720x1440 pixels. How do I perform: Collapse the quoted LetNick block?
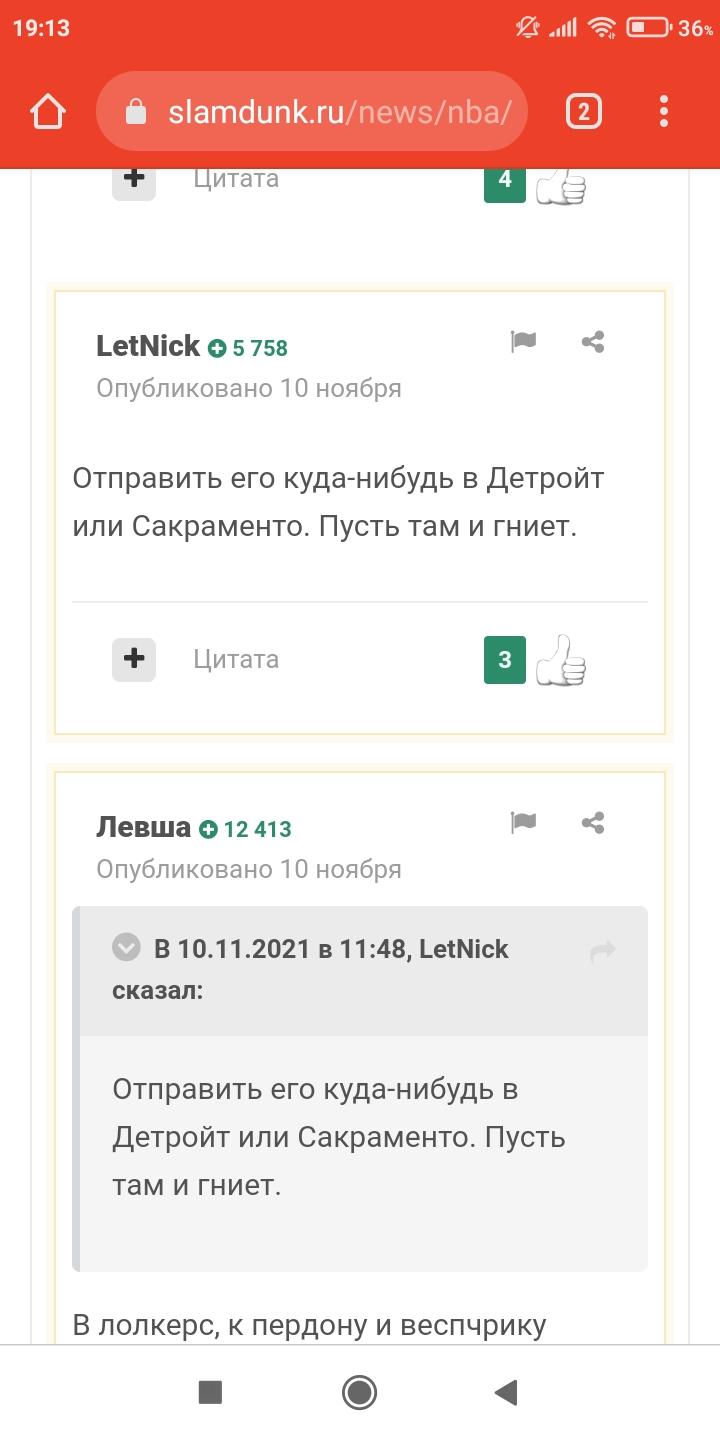(126, 946)
